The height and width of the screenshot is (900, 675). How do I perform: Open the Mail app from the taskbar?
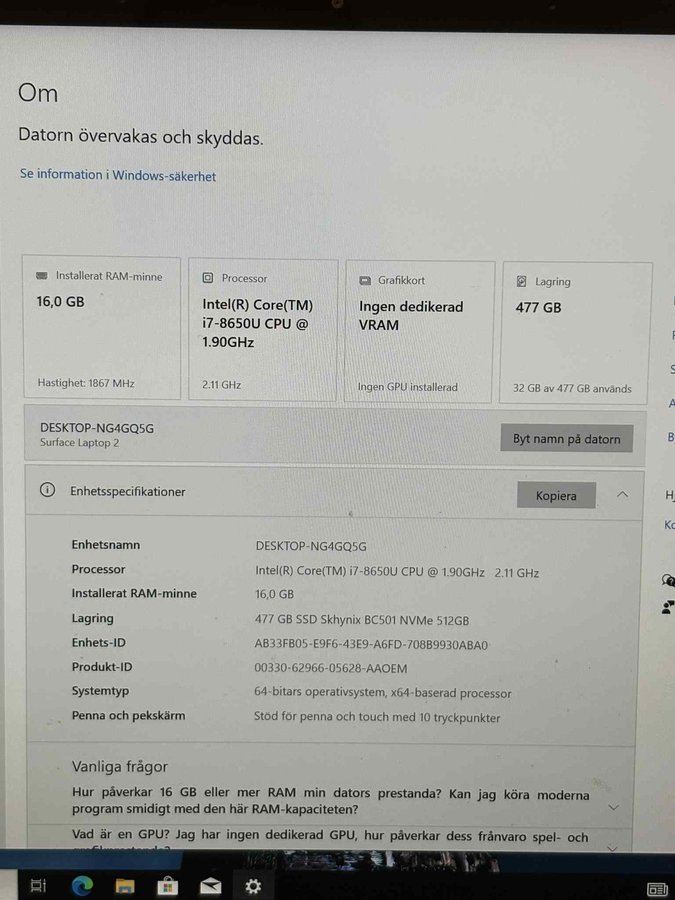[210, 885]
